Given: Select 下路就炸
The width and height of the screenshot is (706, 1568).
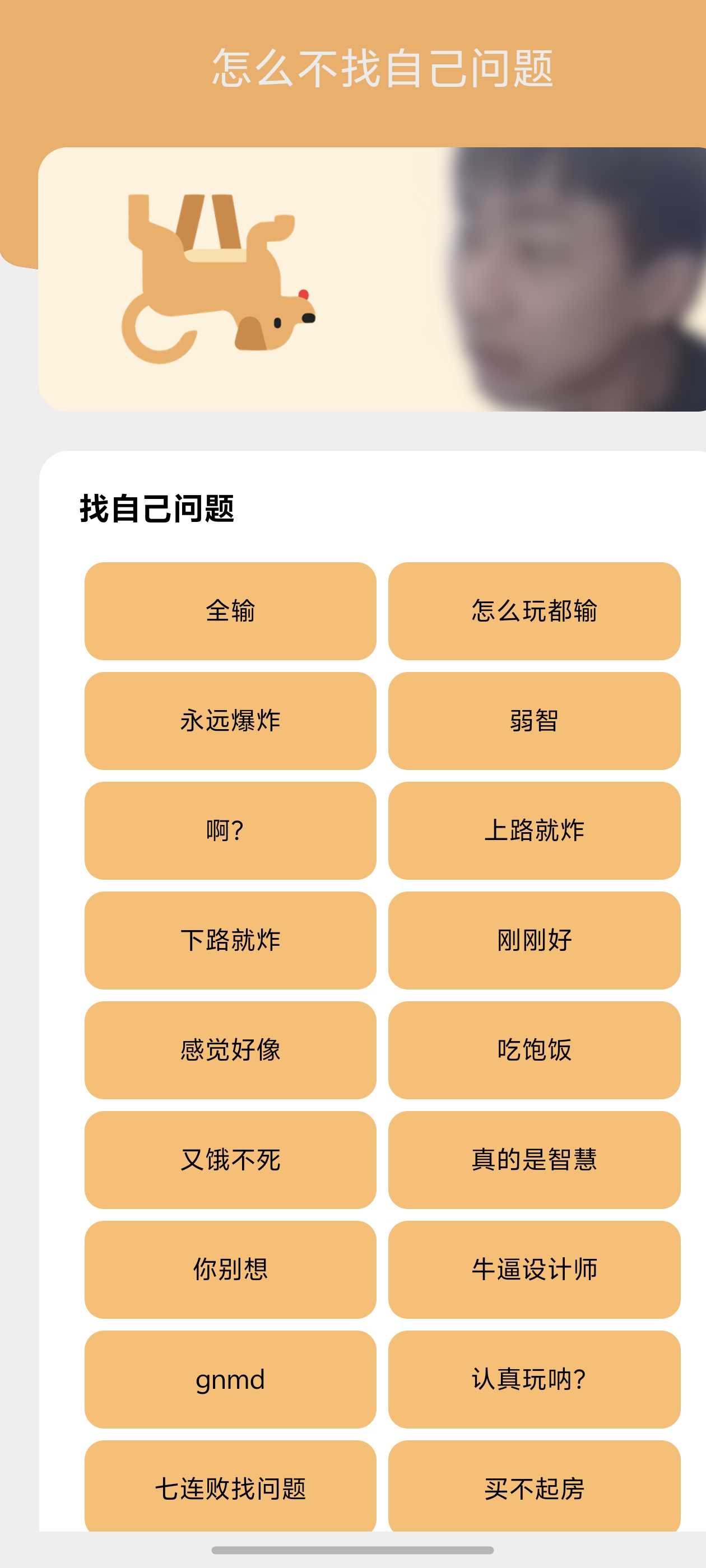Looking at the screenshot, I should coord(230,940).
